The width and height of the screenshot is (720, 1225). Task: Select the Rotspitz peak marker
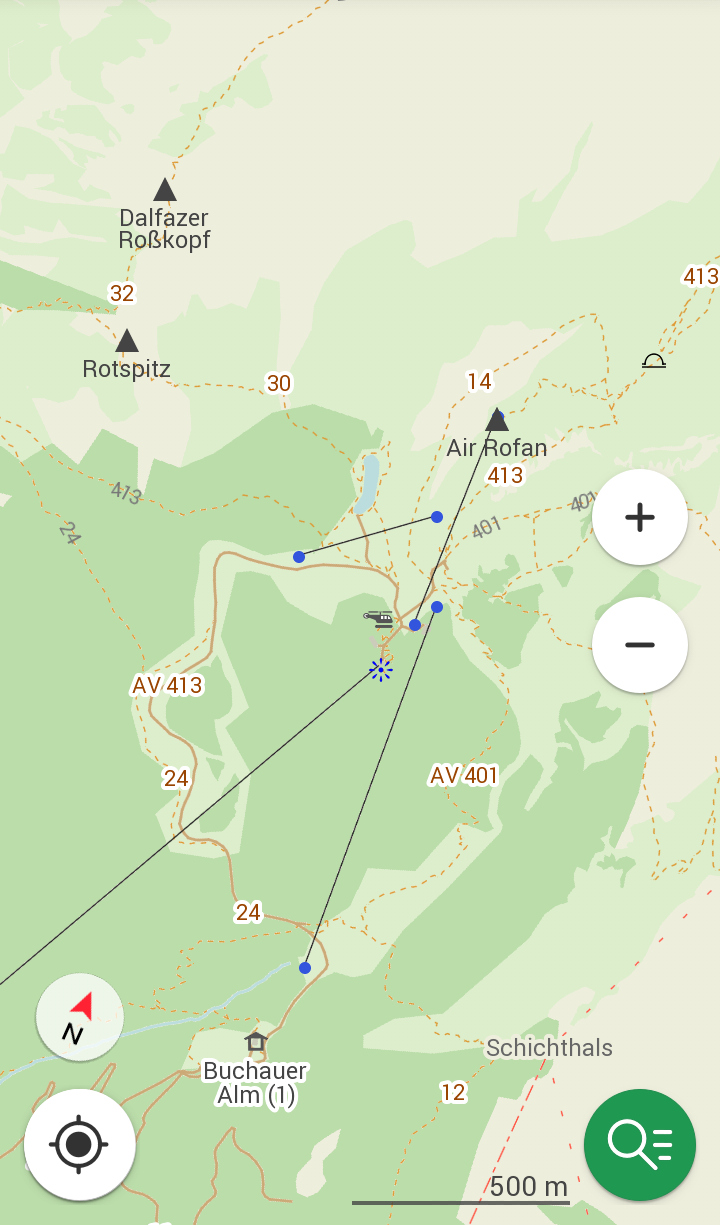127,342
